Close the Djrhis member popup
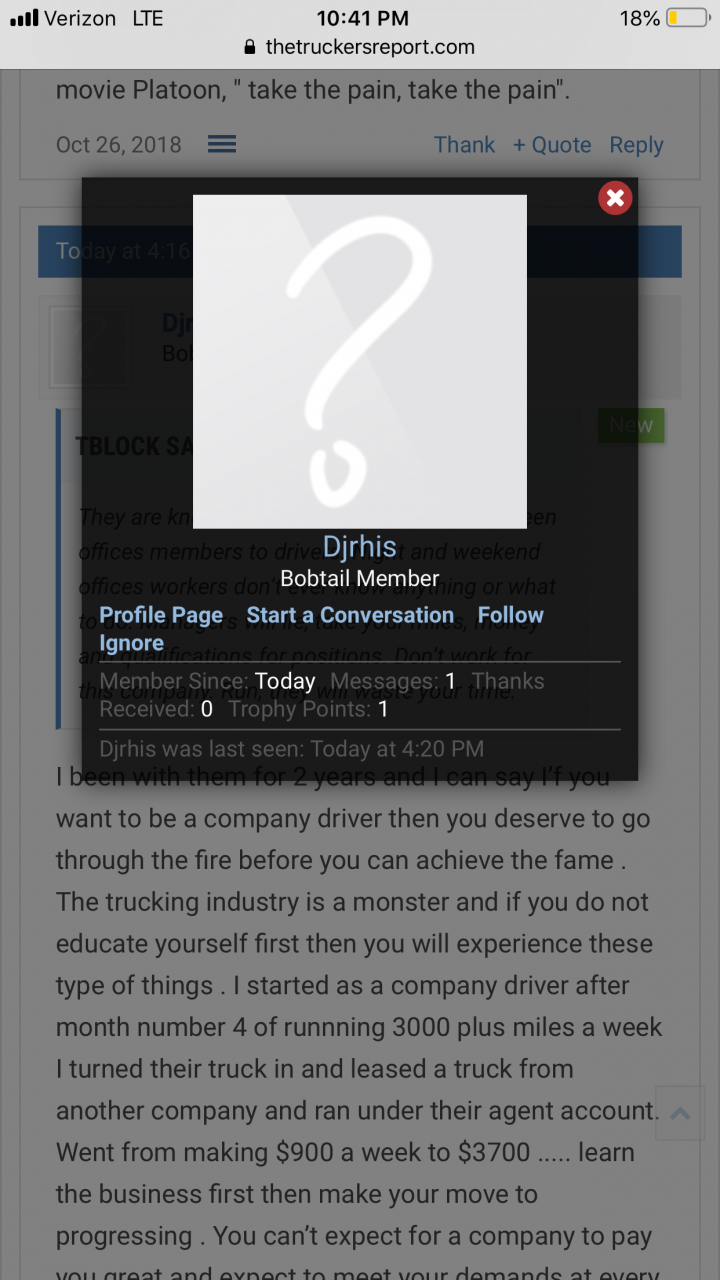 pos(615,198)
